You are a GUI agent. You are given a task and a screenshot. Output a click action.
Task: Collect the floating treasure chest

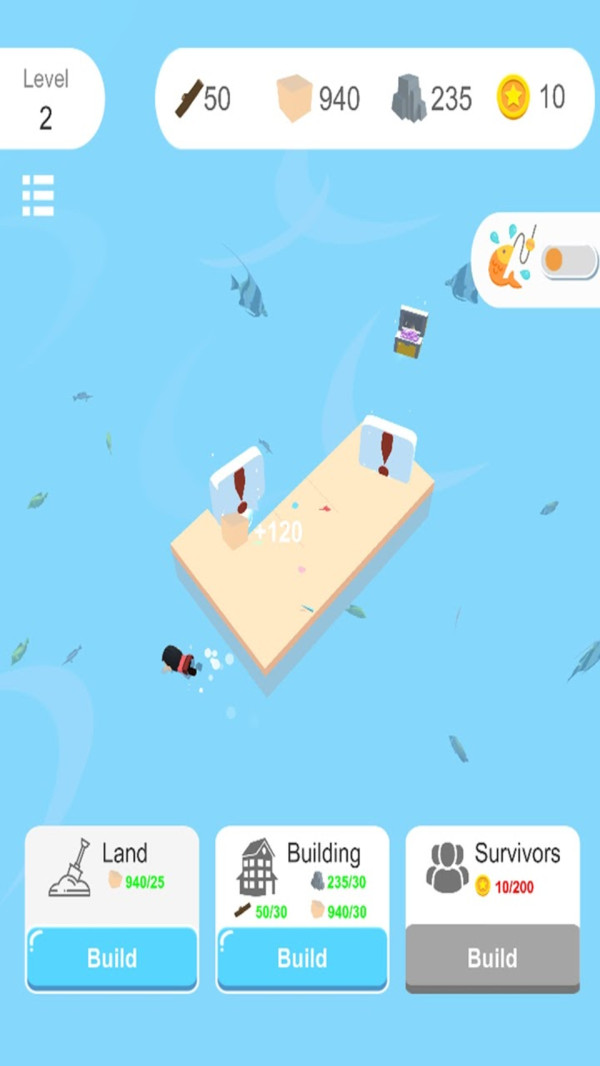[x=410, y=331]
